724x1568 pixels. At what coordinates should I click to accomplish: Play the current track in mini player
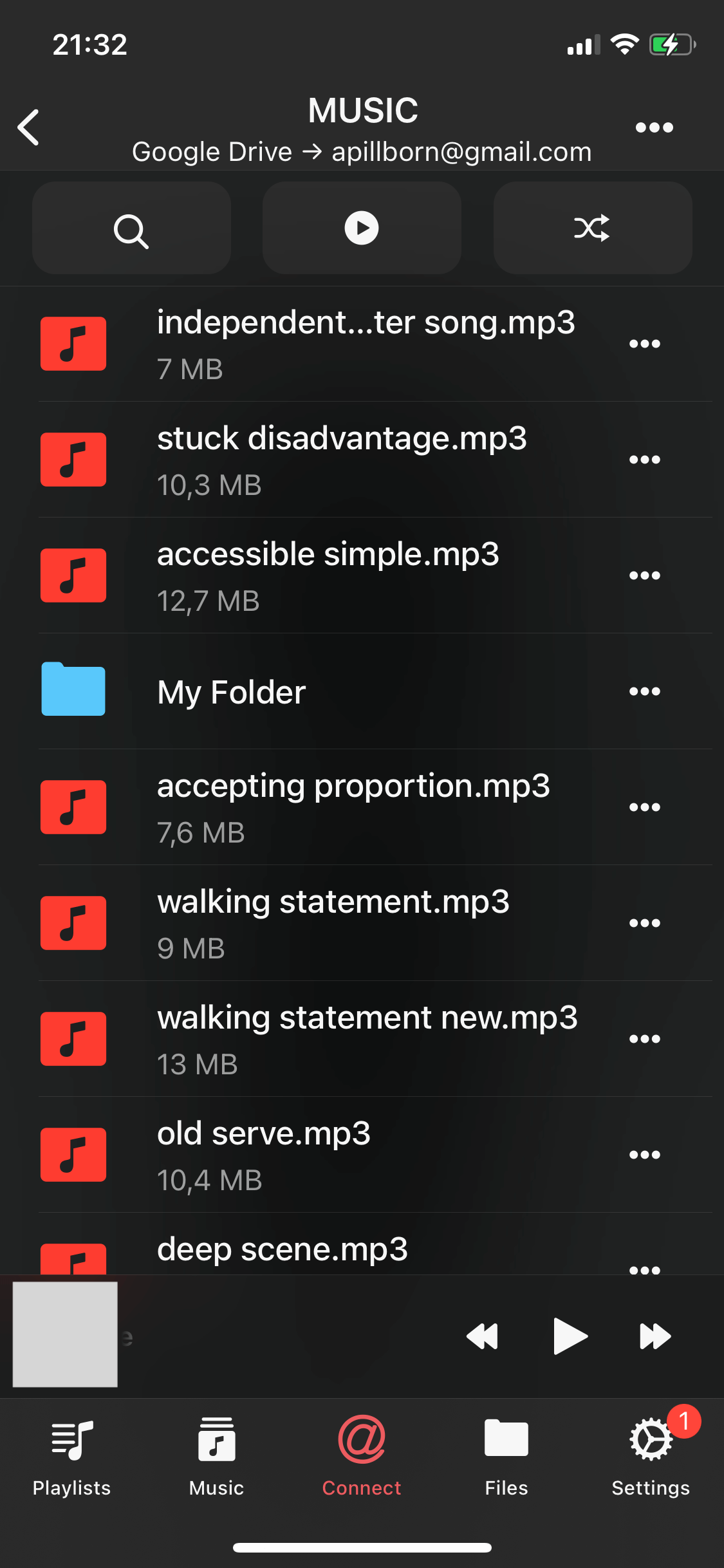coord(569,1336)
